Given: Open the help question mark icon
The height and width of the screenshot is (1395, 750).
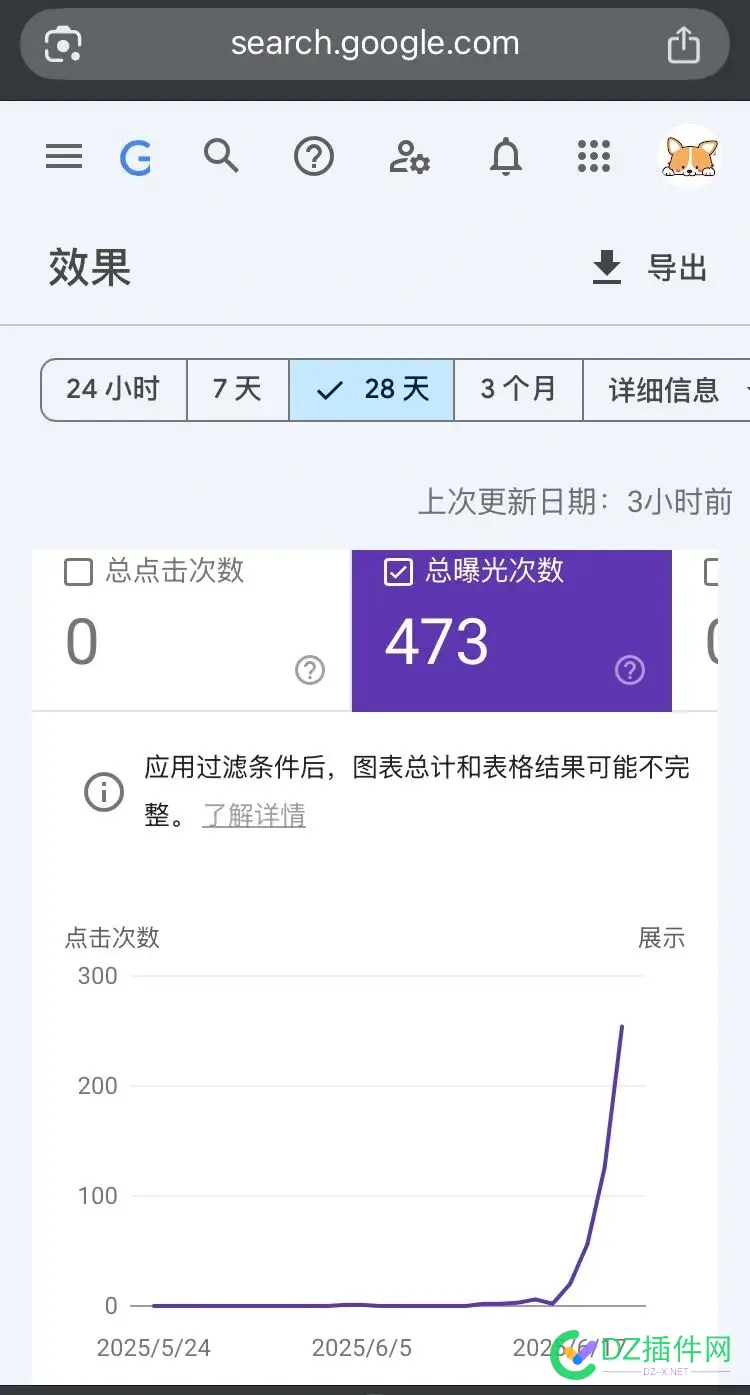Looking at the screenshot, I should click(313, 156).
